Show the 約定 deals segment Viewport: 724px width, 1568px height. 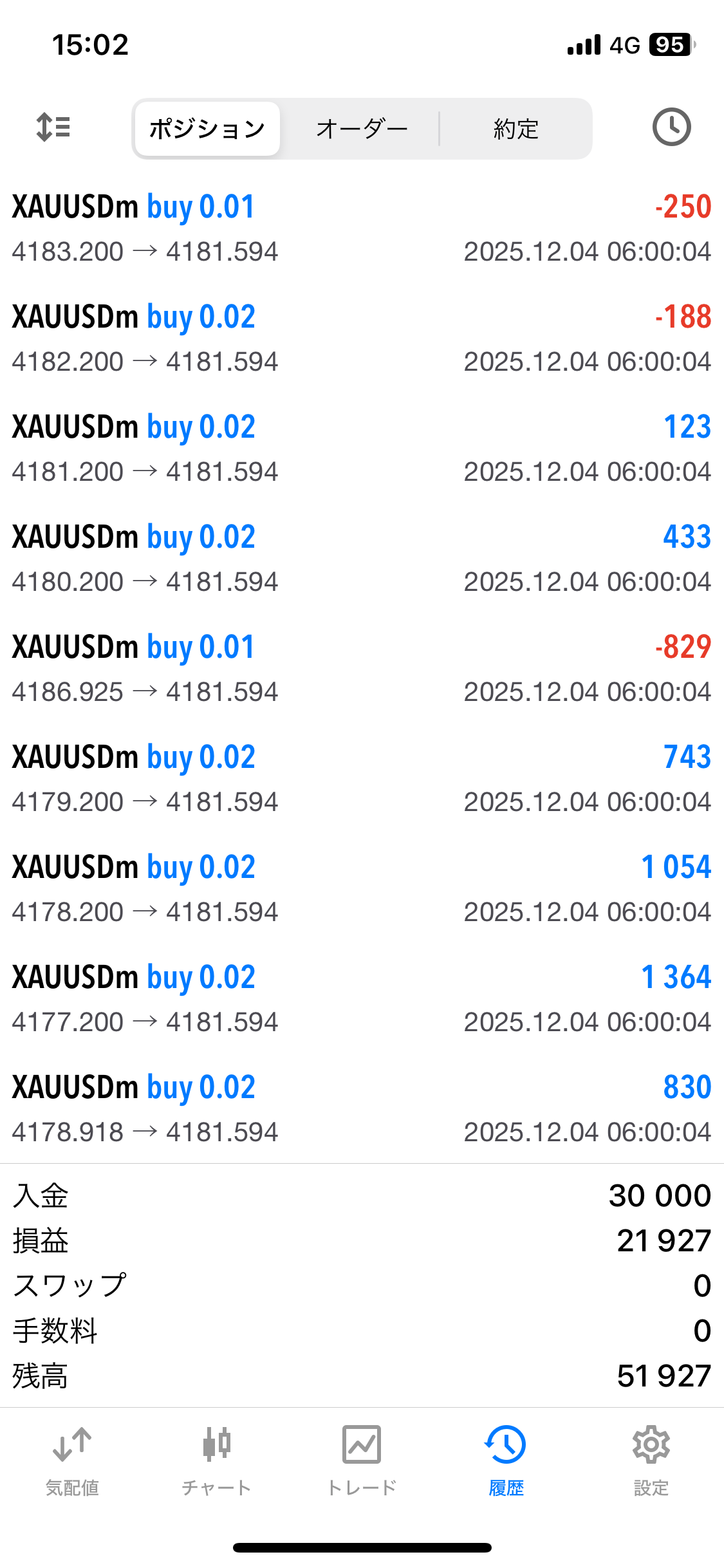click(x=515, y=129)
